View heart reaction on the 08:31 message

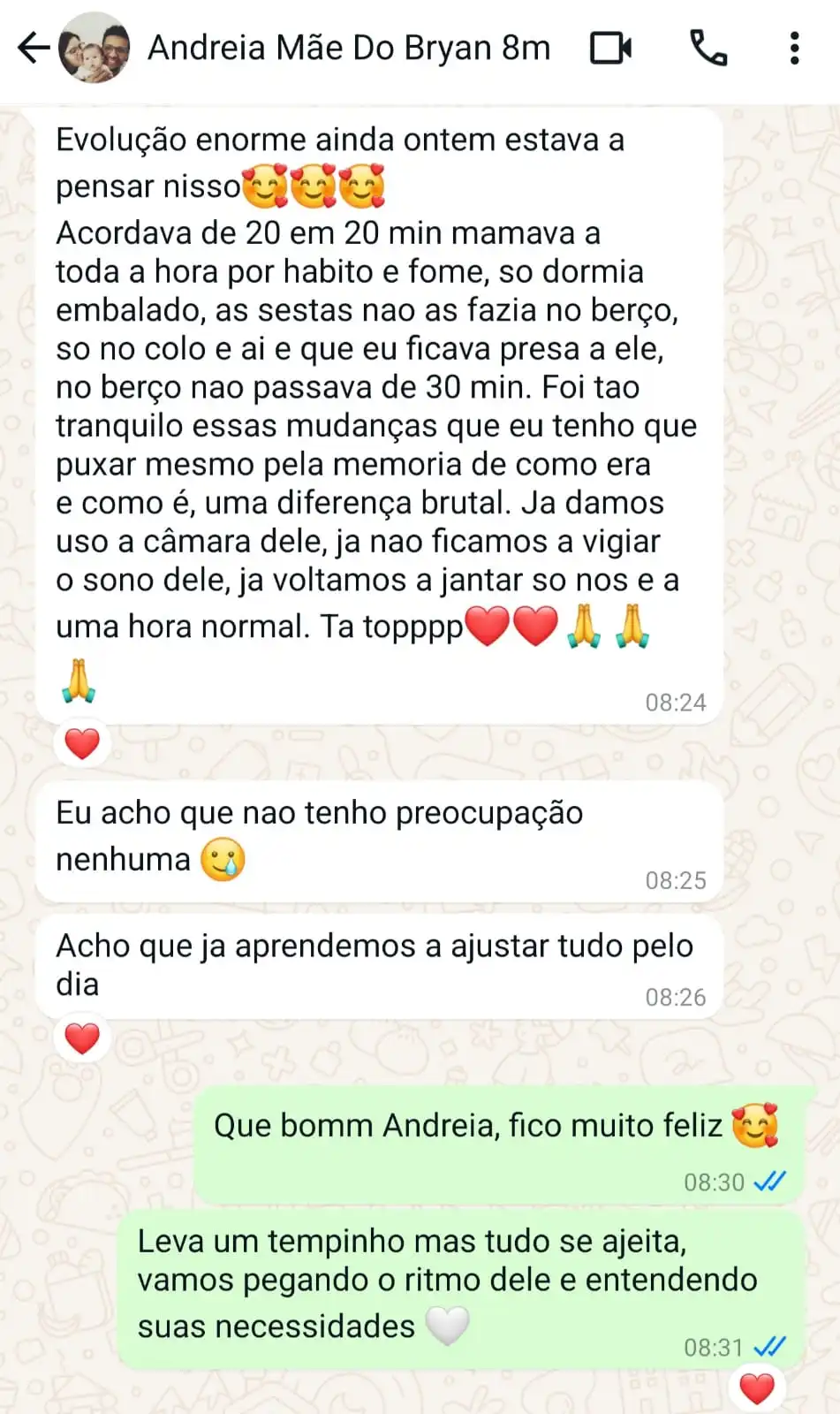756,1388
